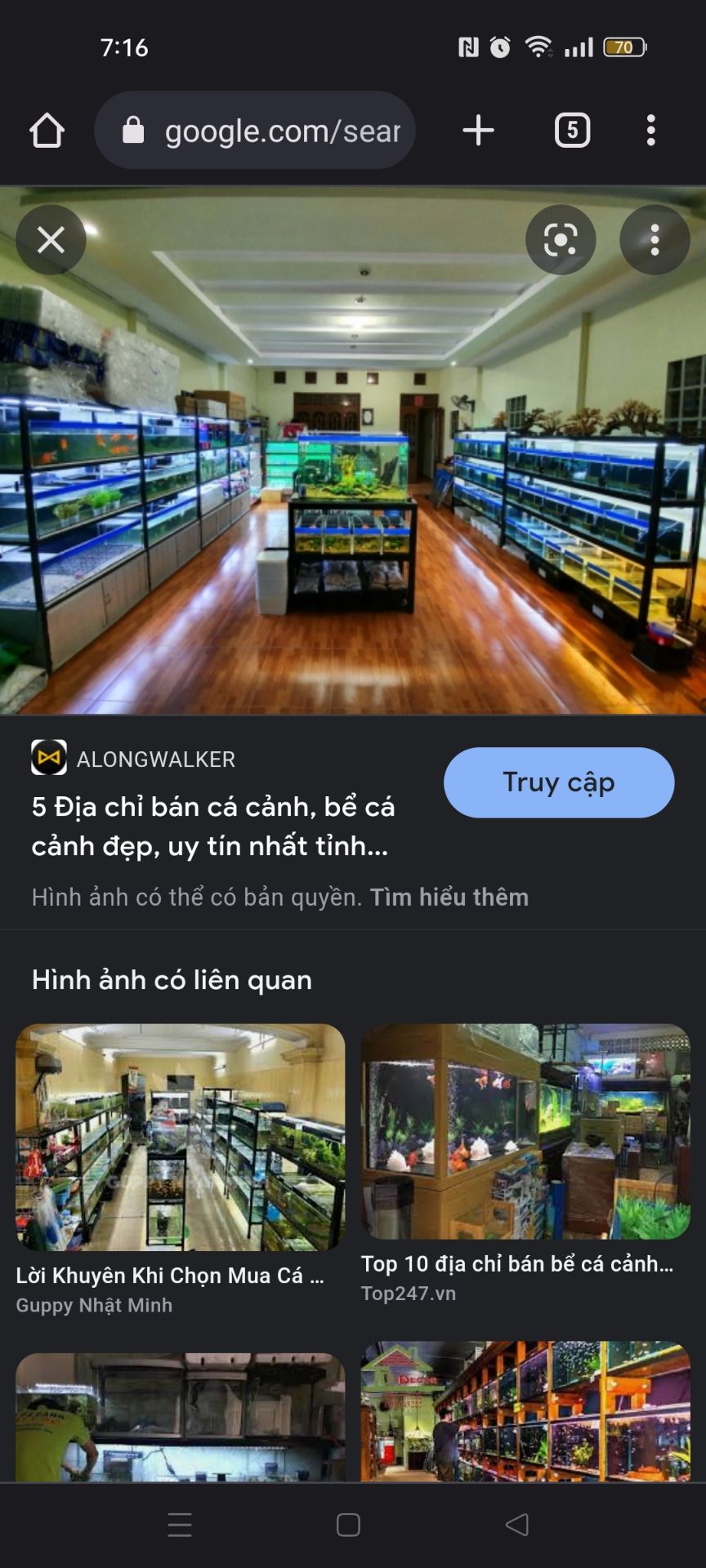Tap the address bar showing google.com/search
The width and height of the screenshot is (706, 1568).
(x=270, y=130)
